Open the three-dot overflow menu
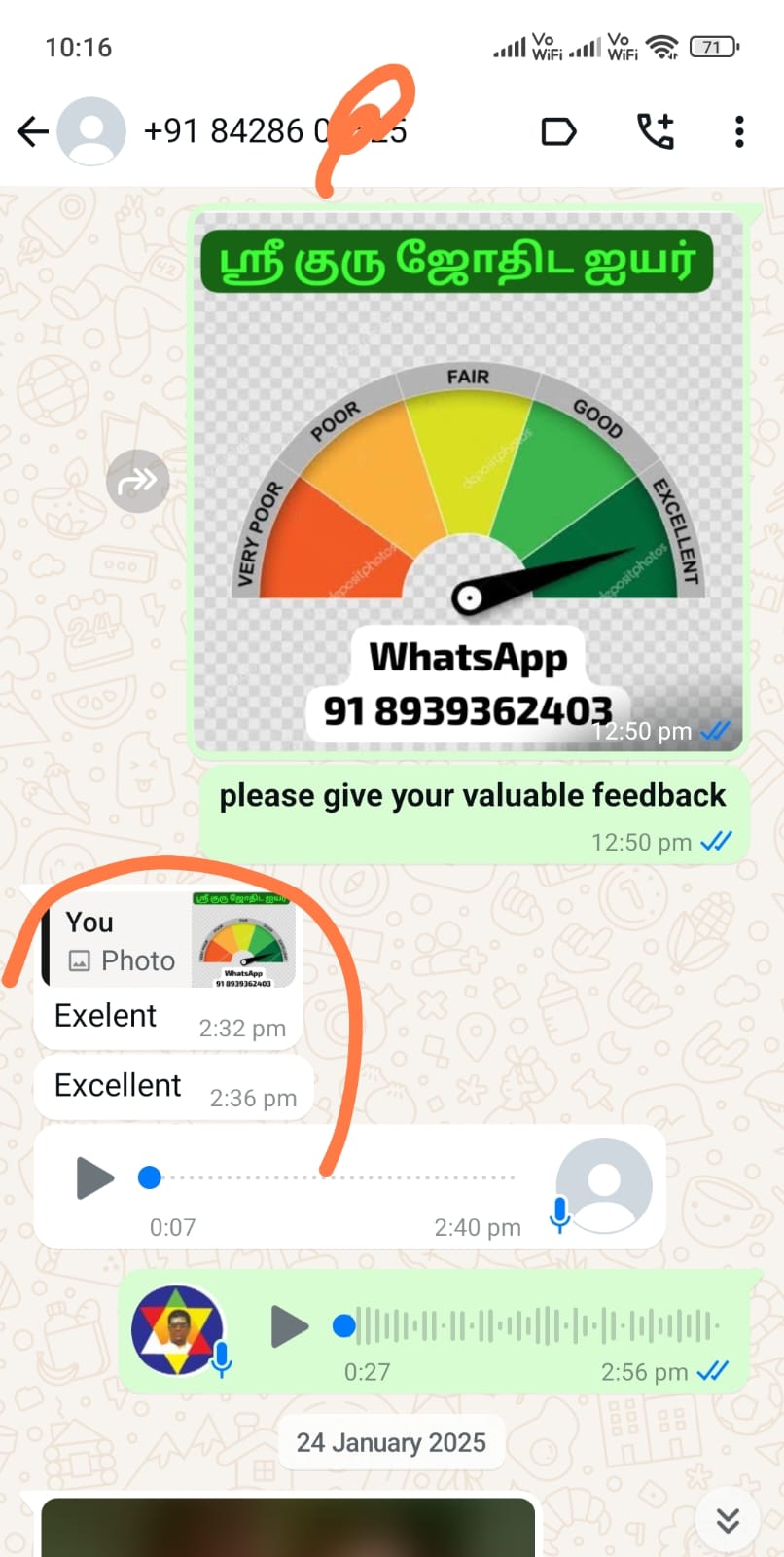Viewport: 784px width, 1557px height. coord(739,131)
